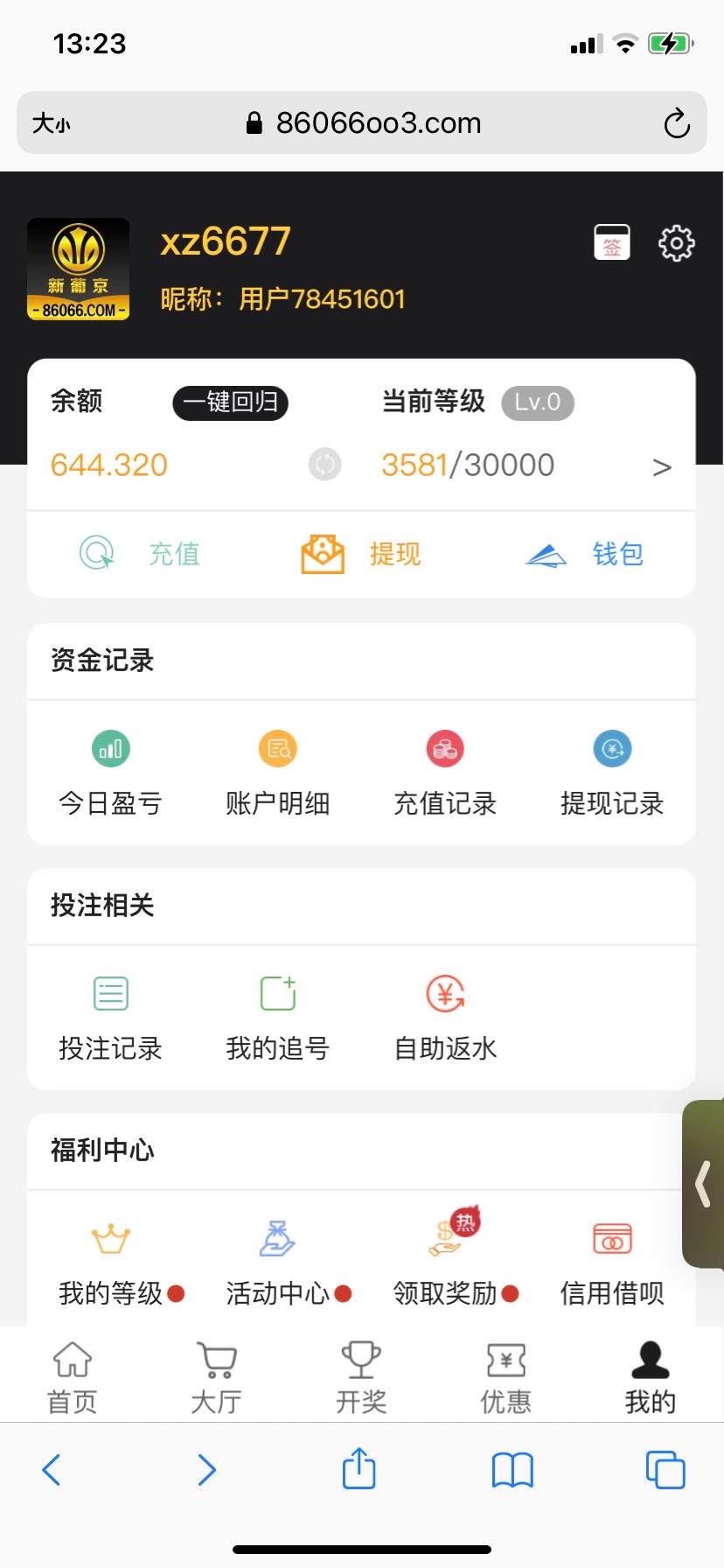Open 提现记录 withdrawal history
Viewport: 724px width, 1568px height.
tap(612, 773)
